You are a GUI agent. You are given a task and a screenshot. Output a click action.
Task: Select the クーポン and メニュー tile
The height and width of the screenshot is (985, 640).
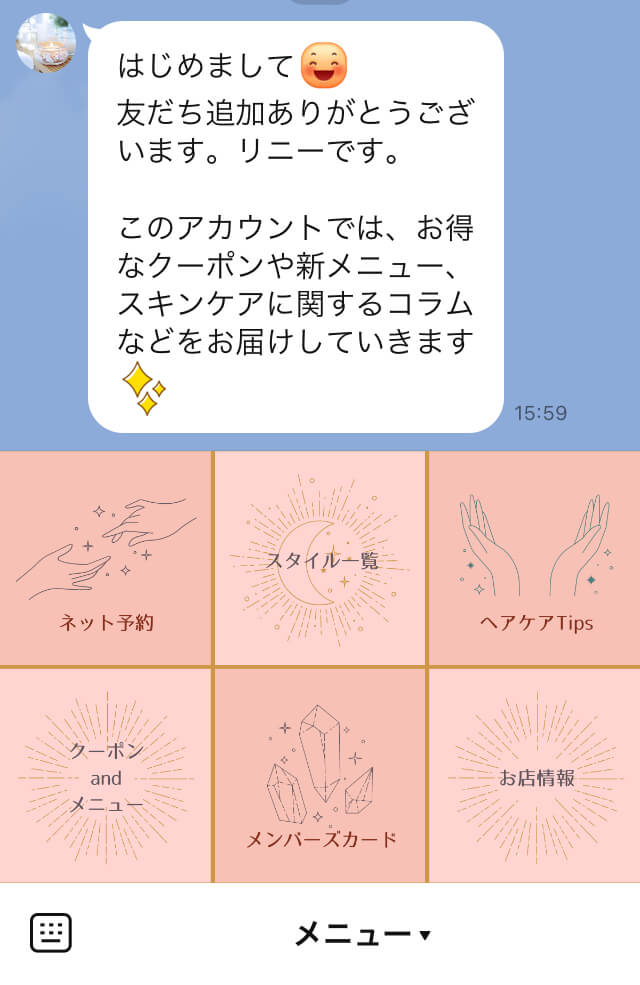[x=106, y=776]
